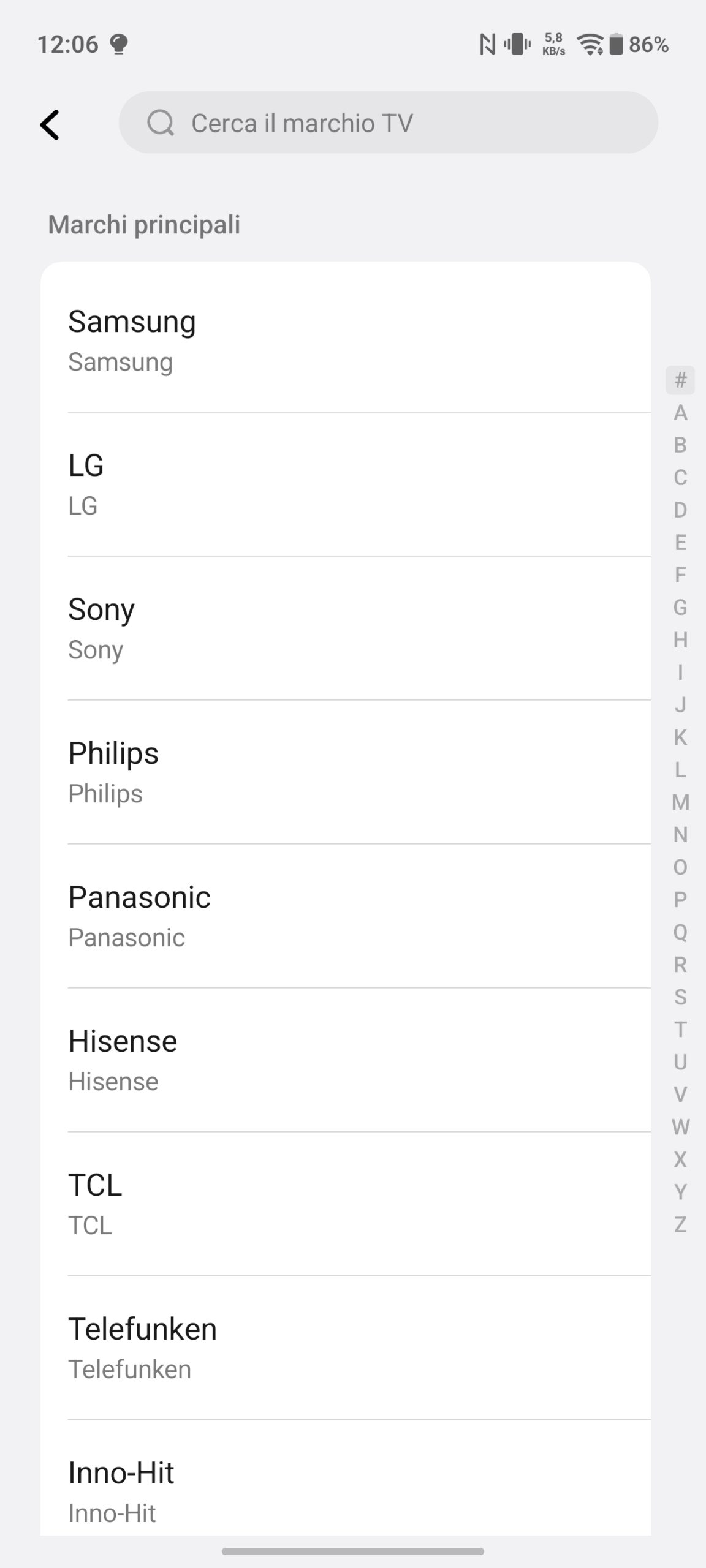Select Samsung from the brand list
The height and width of the screenshot is (1568, 706).
(x=346, y=341)
